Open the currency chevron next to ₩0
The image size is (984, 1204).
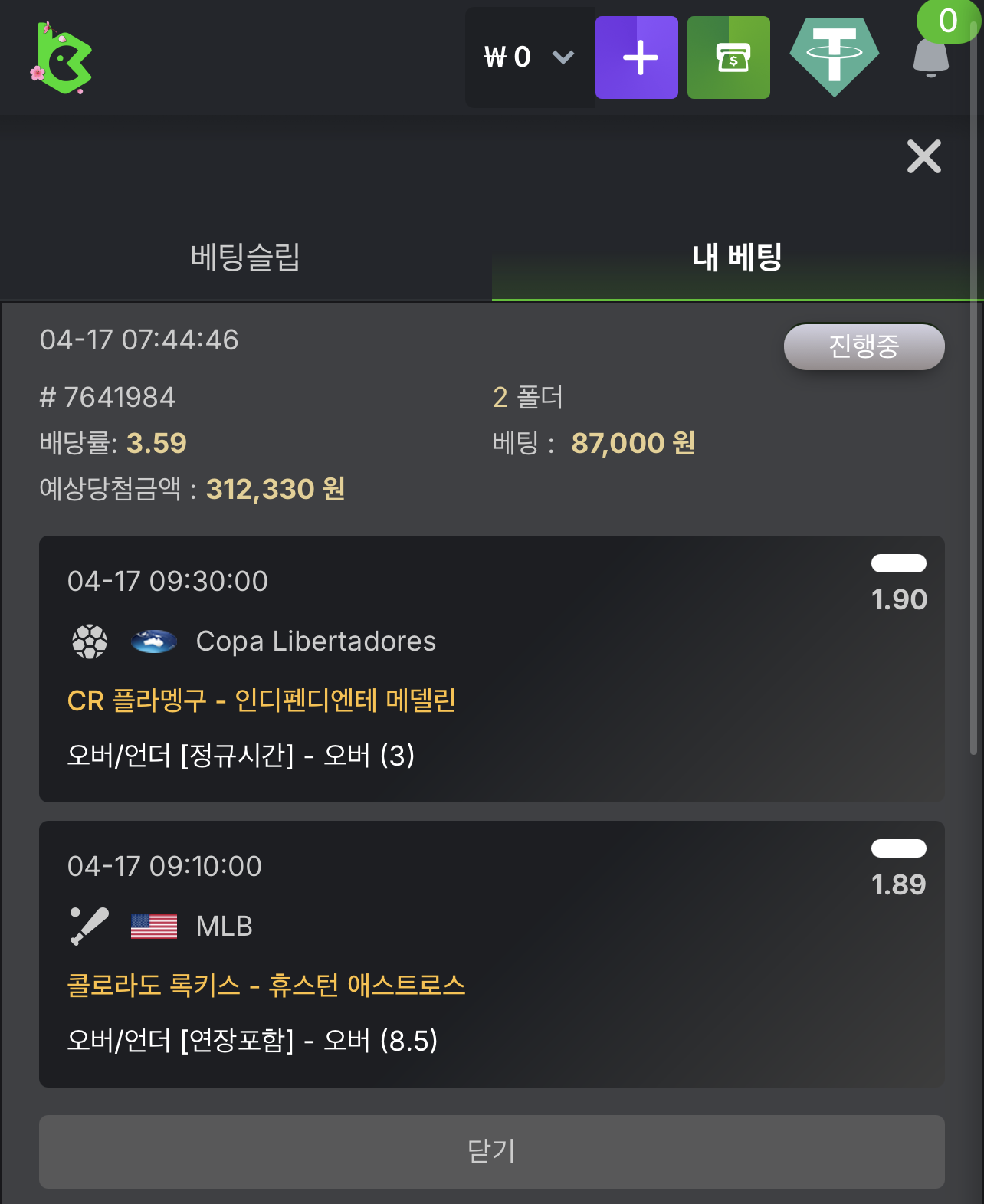coord(562,57)
